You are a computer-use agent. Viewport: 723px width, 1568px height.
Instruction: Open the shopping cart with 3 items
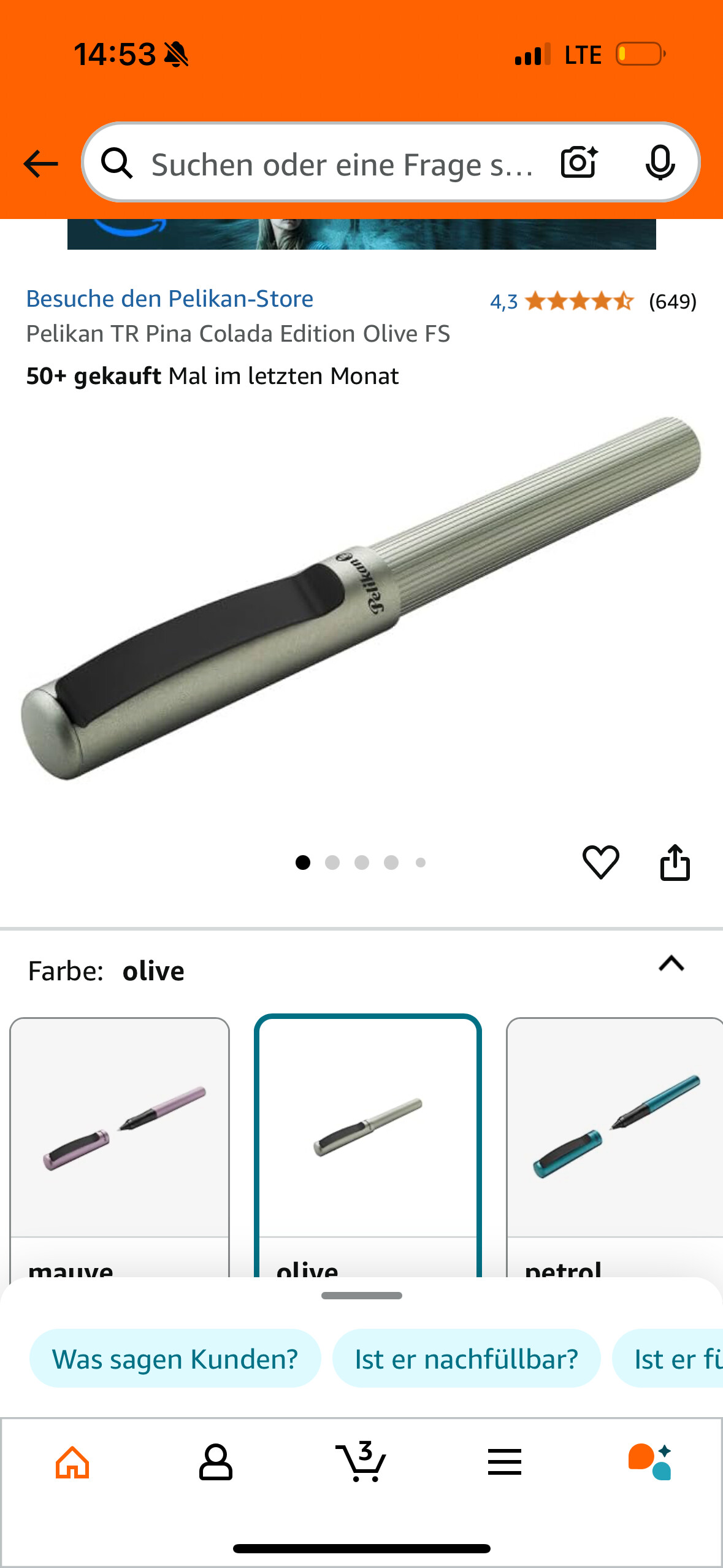point(361,1462)
